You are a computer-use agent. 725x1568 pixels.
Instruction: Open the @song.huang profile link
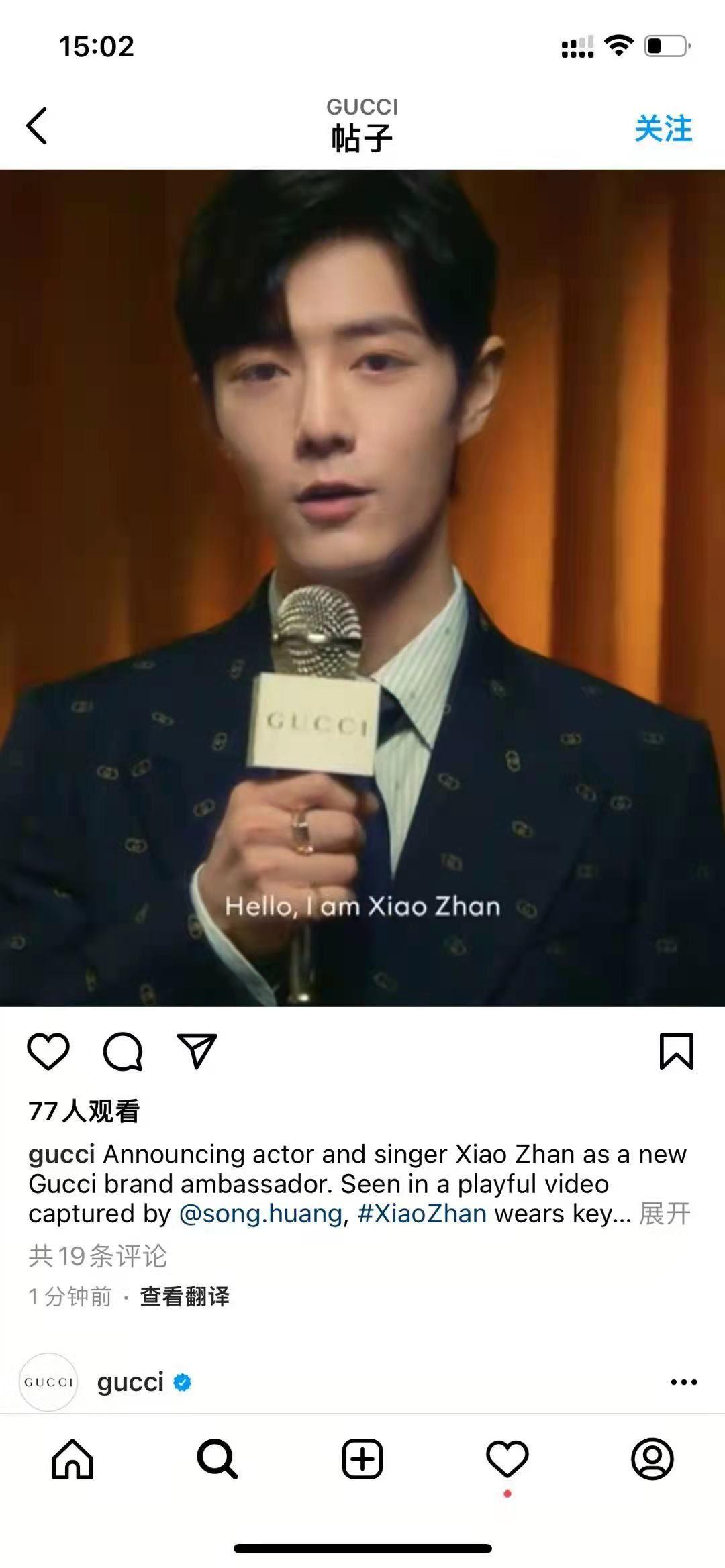click(x=260, y=1213)
